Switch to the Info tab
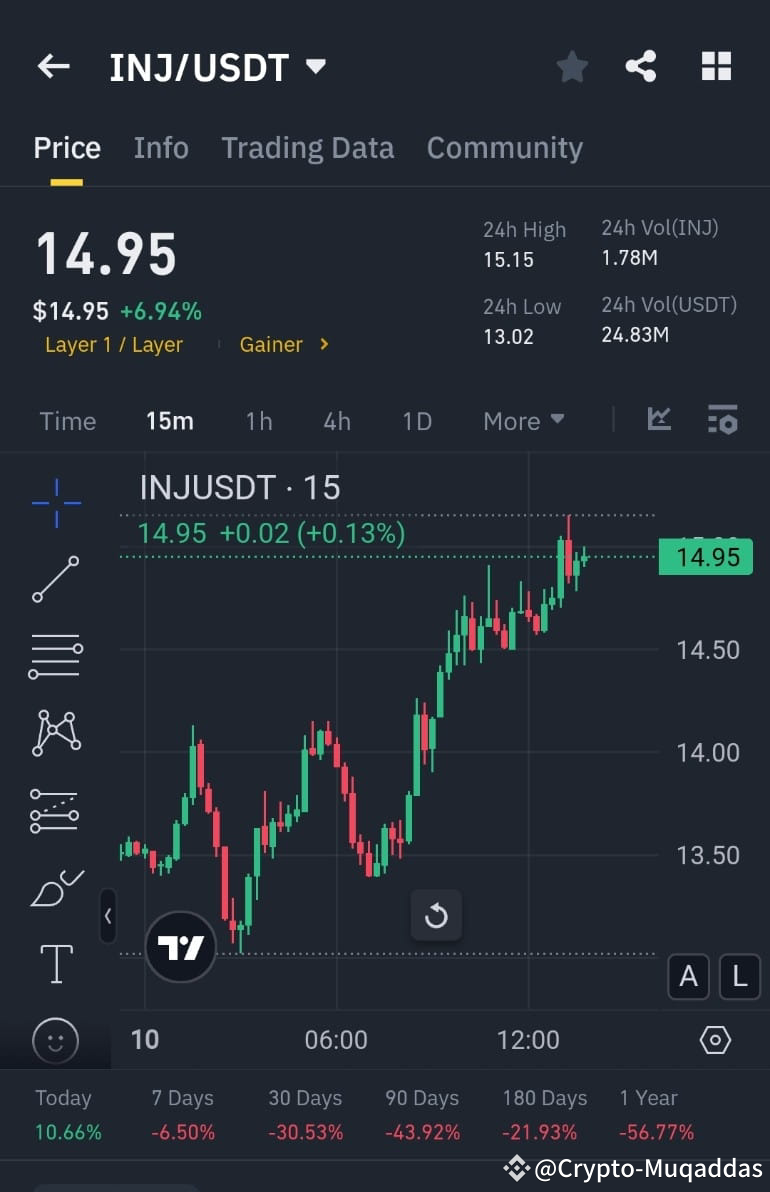This screenshot has height=1192, width=770. [160, 147]
